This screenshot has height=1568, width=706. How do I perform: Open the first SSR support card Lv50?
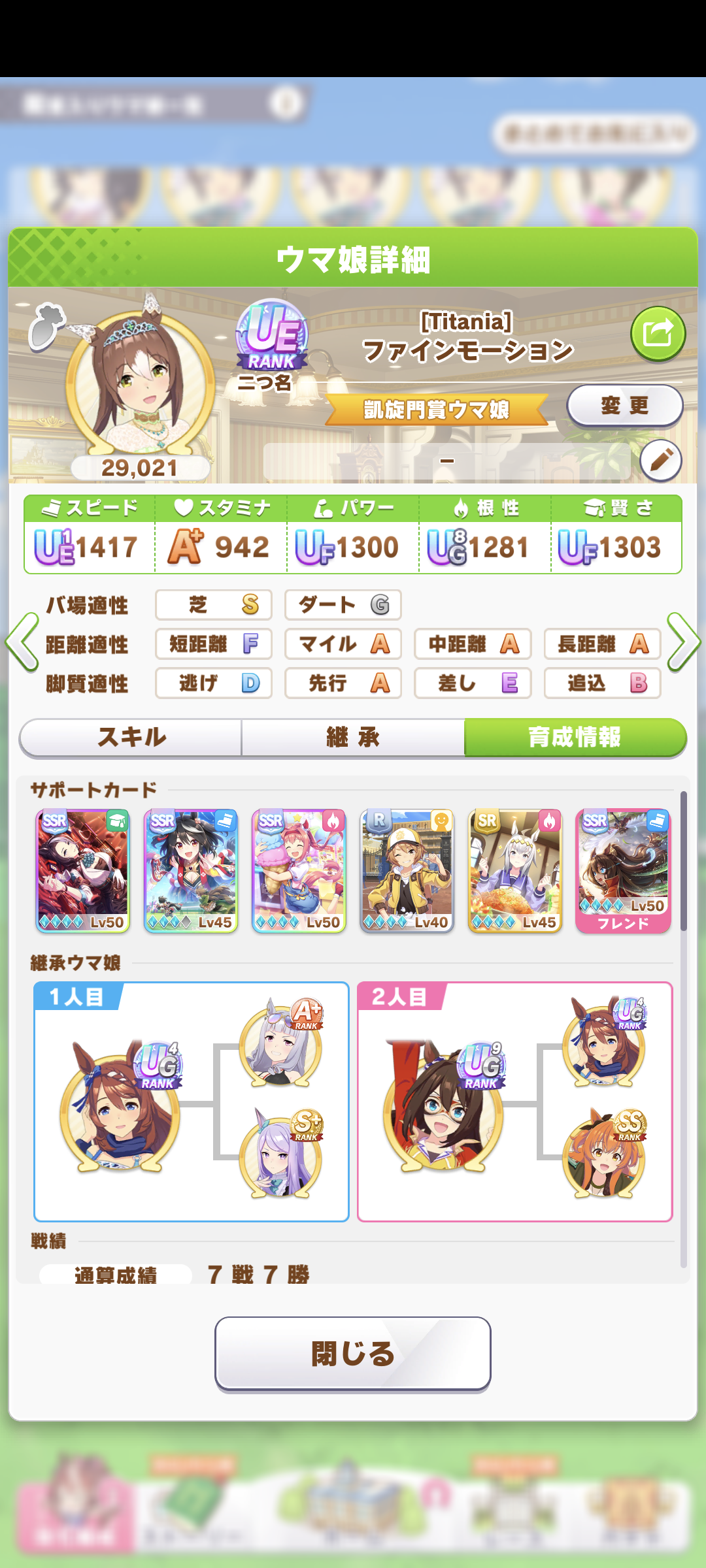click(83, 870)
